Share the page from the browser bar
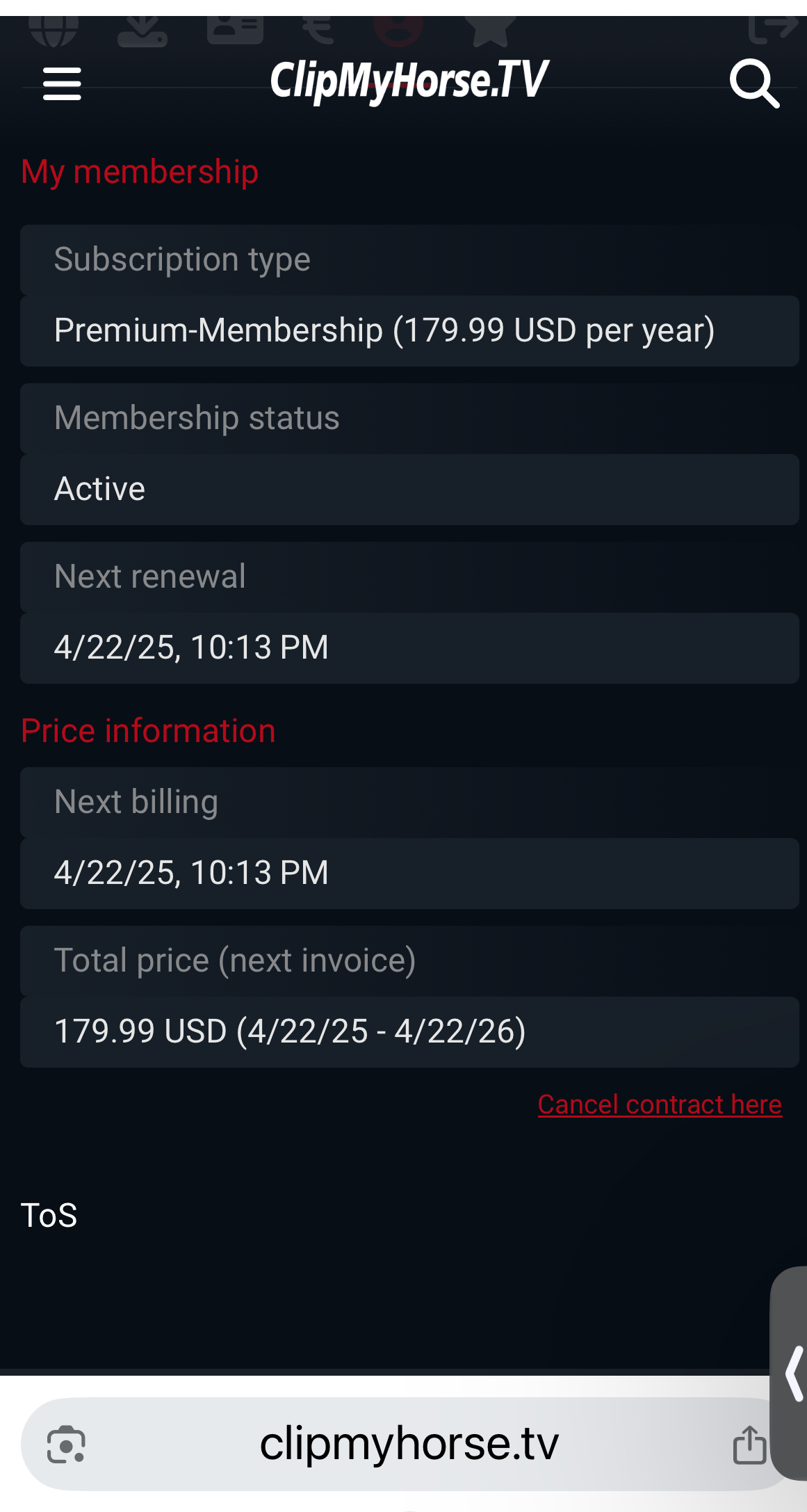The width and height of the screenshot is (807, 1512). click(749, 1445)
